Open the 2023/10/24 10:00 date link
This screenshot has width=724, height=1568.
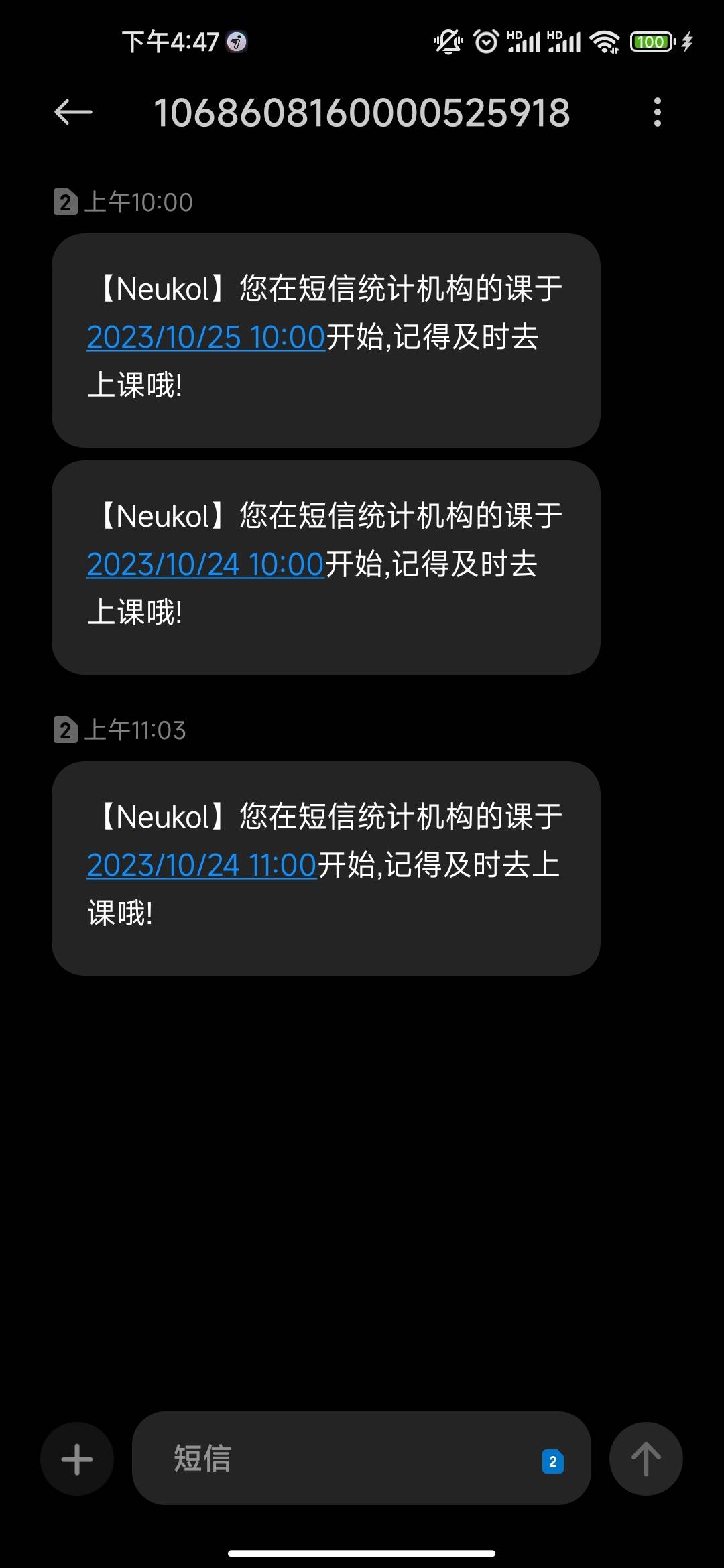(x=205, y=564)
